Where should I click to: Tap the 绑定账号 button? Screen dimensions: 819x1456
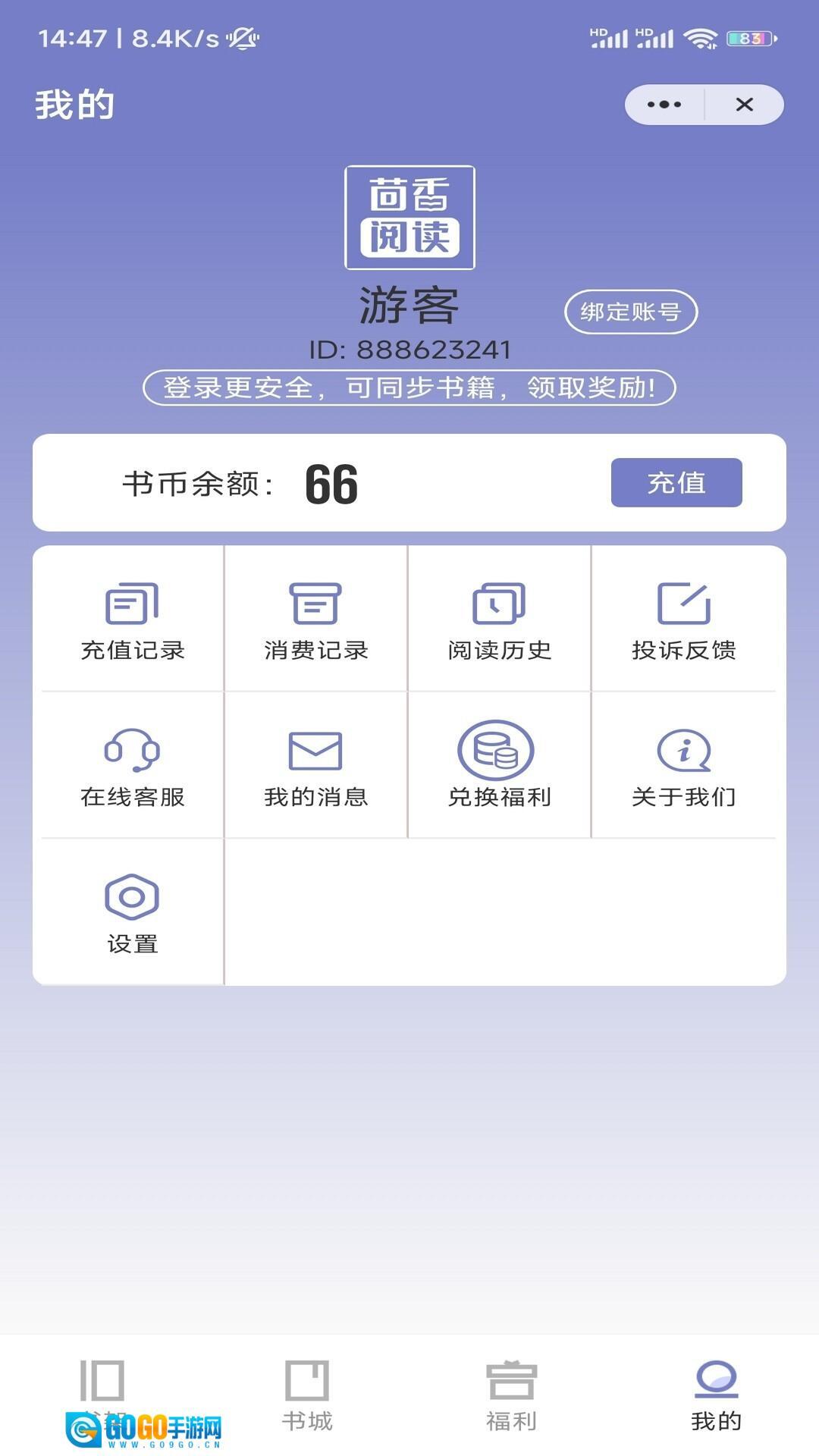coord(630,312)
